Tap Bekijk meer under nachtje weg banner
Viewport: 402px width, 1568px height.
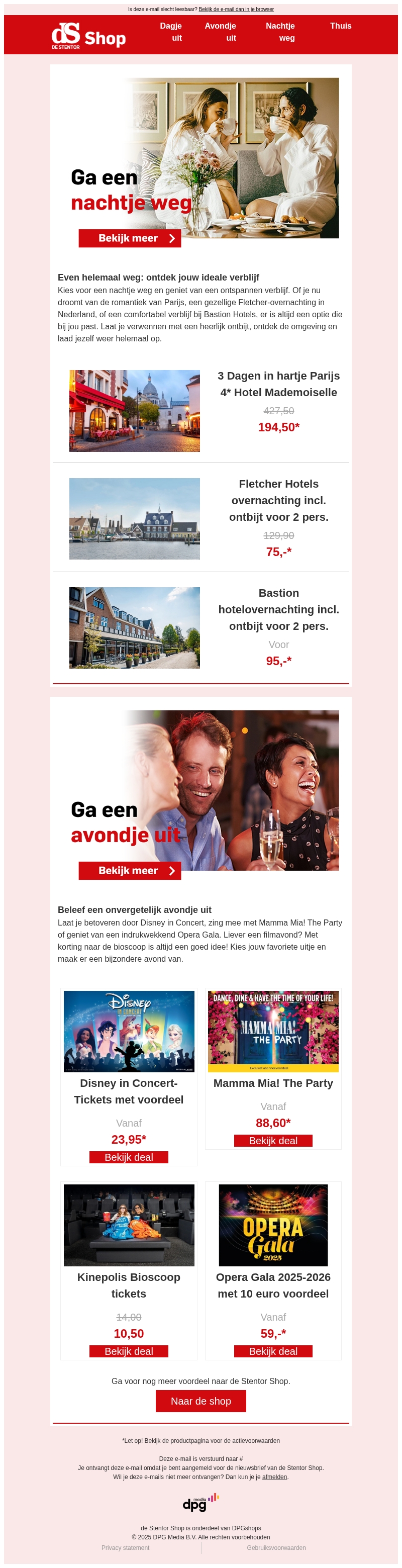130,238
